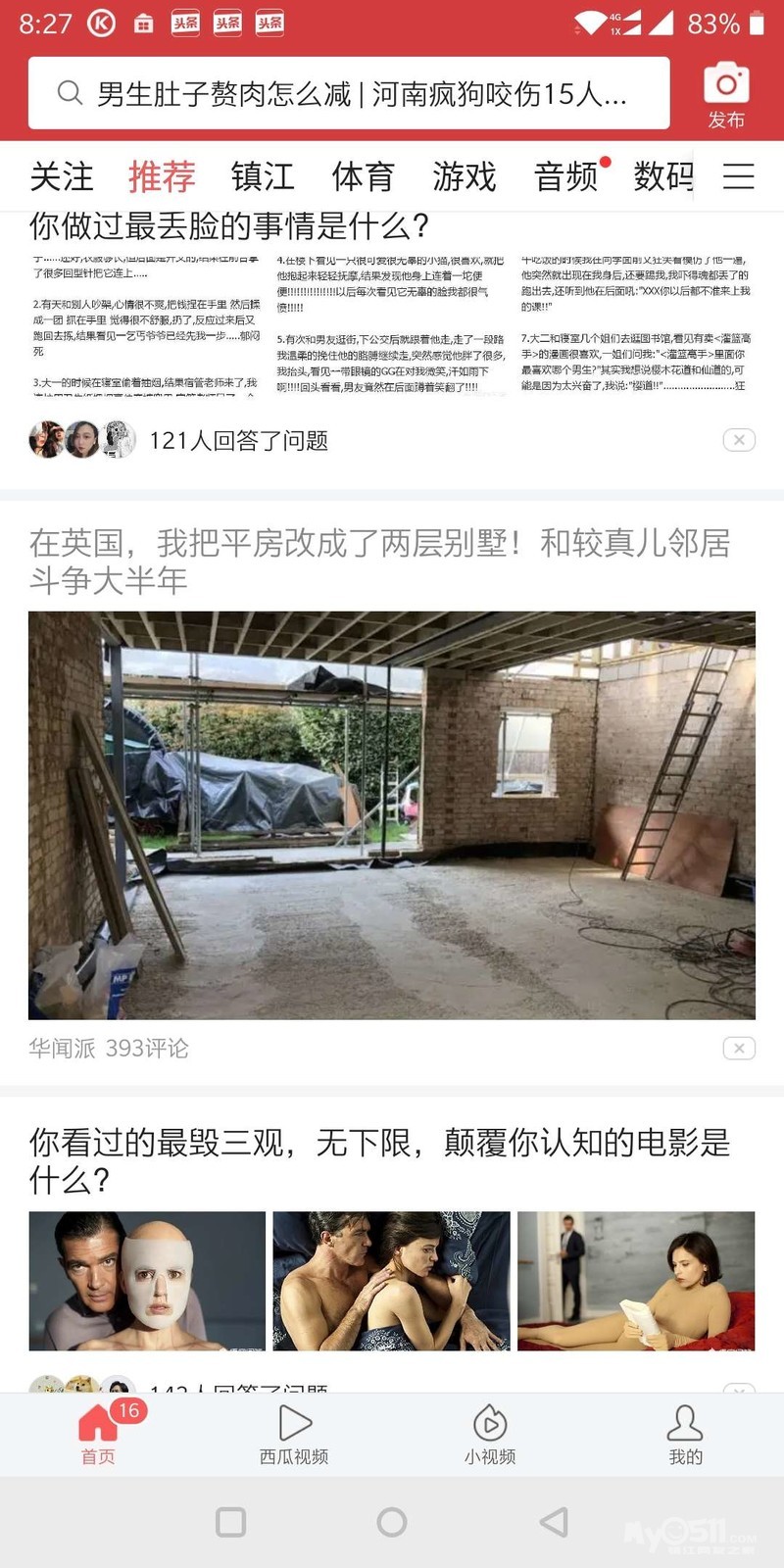Switch to the 数码 tab
Screen dimensions: 784x1568
pyautogui.click(x=663, y=177)
